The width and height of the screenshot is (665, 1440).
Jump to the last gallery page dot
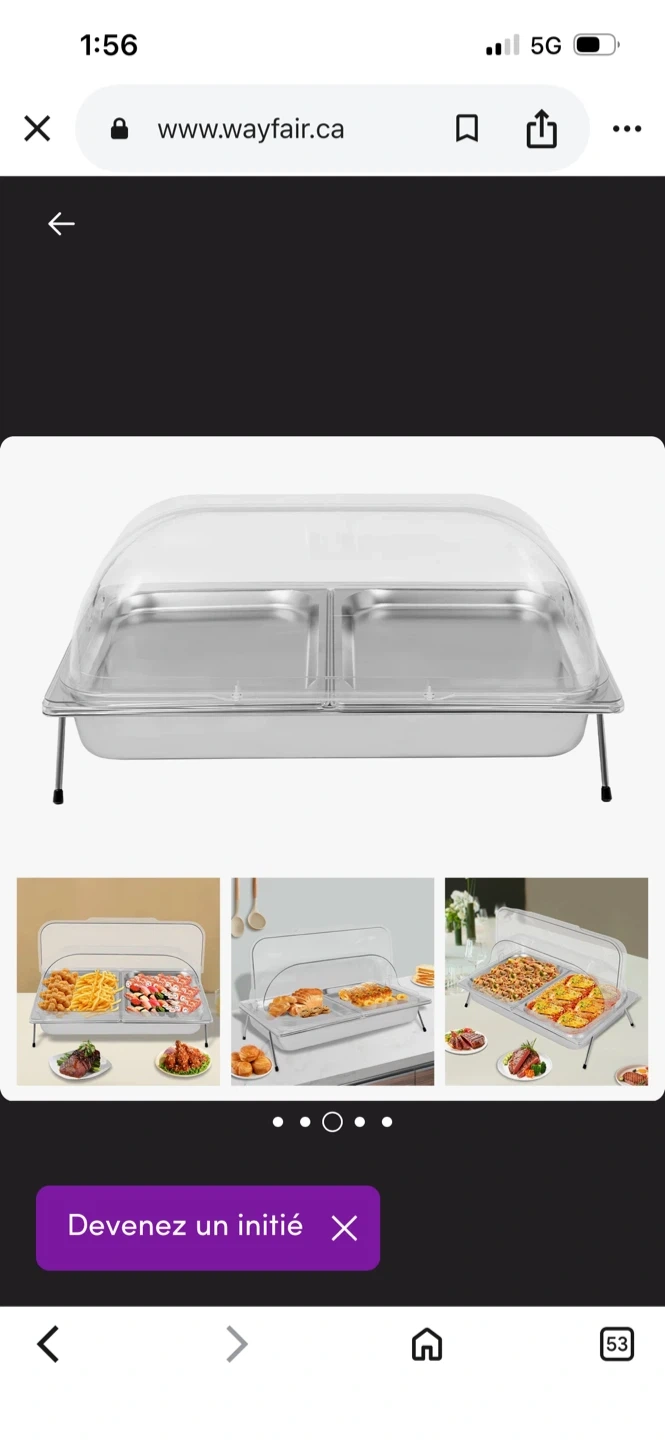coord(387,1122)
